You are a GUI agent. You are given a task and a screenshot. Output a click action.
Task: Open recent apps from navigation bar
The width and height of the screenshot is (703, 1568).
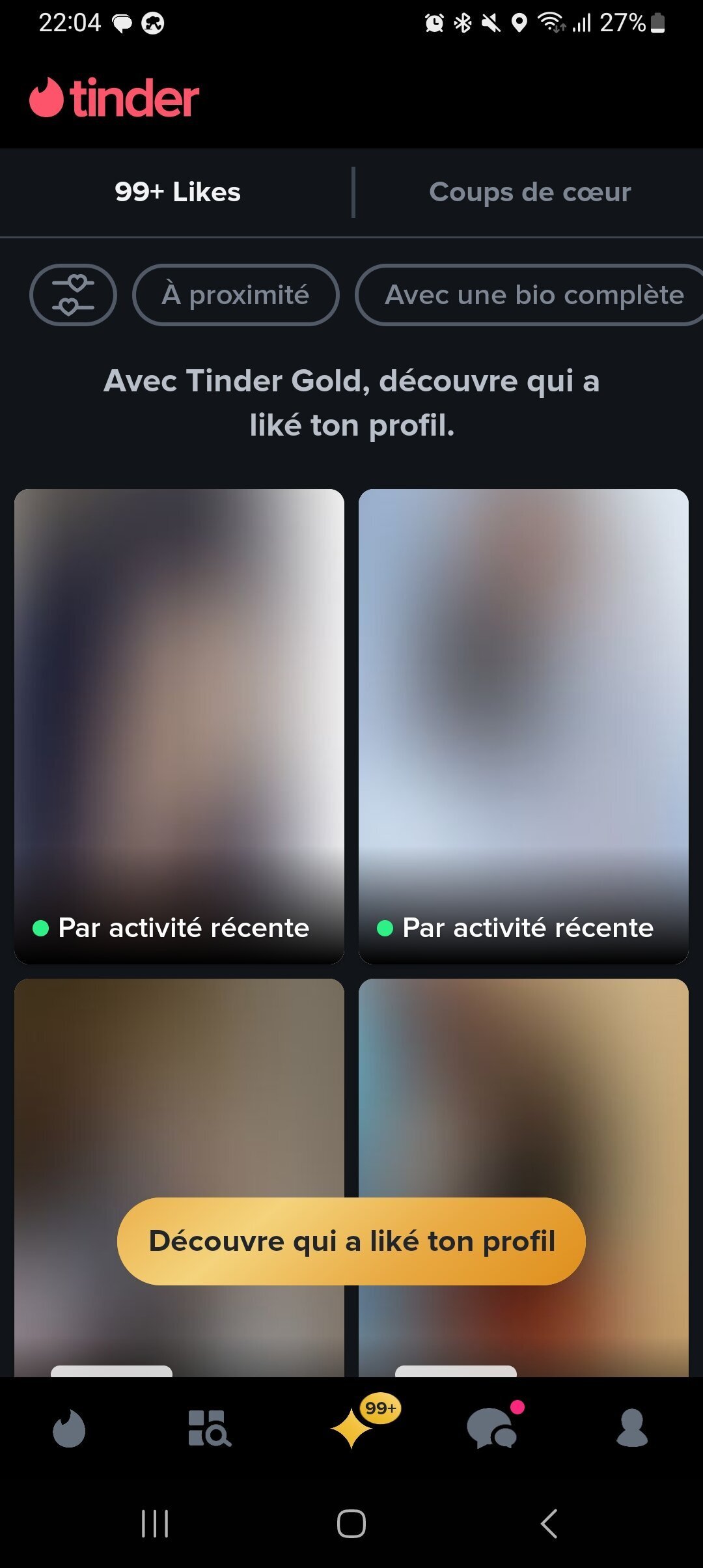(155, 1524)
